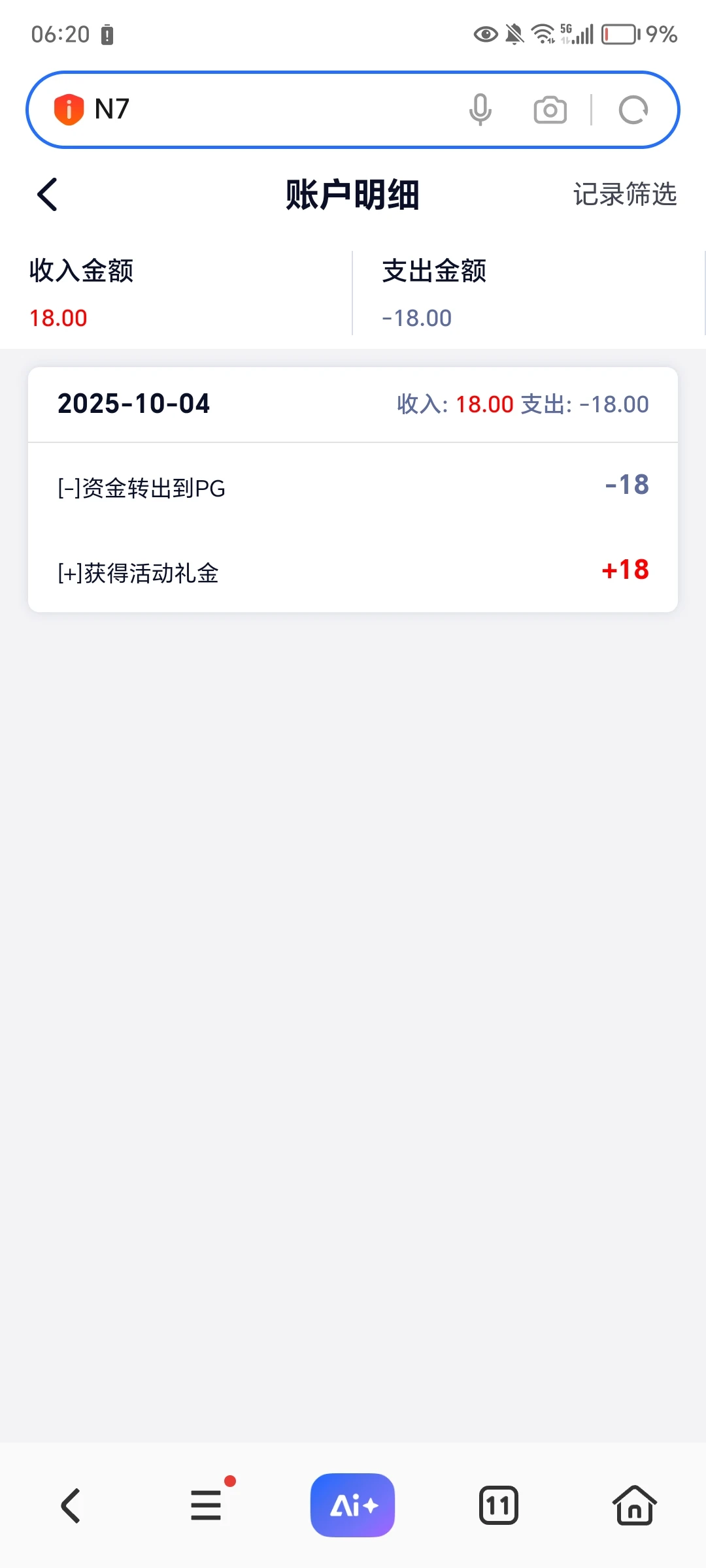The width and height of the screenshot is (706, 1568).
Task: Tap the battery indicator showing 9%
Action: 617,33
